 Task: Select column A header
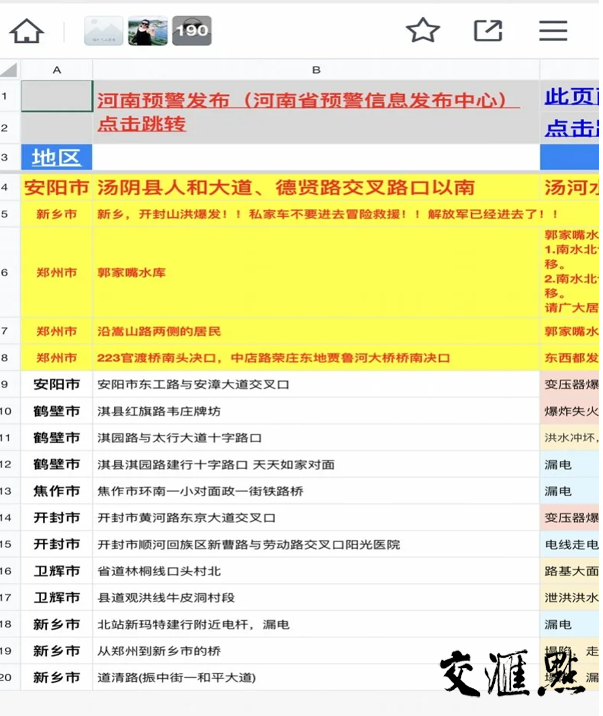tap(57, 70)
